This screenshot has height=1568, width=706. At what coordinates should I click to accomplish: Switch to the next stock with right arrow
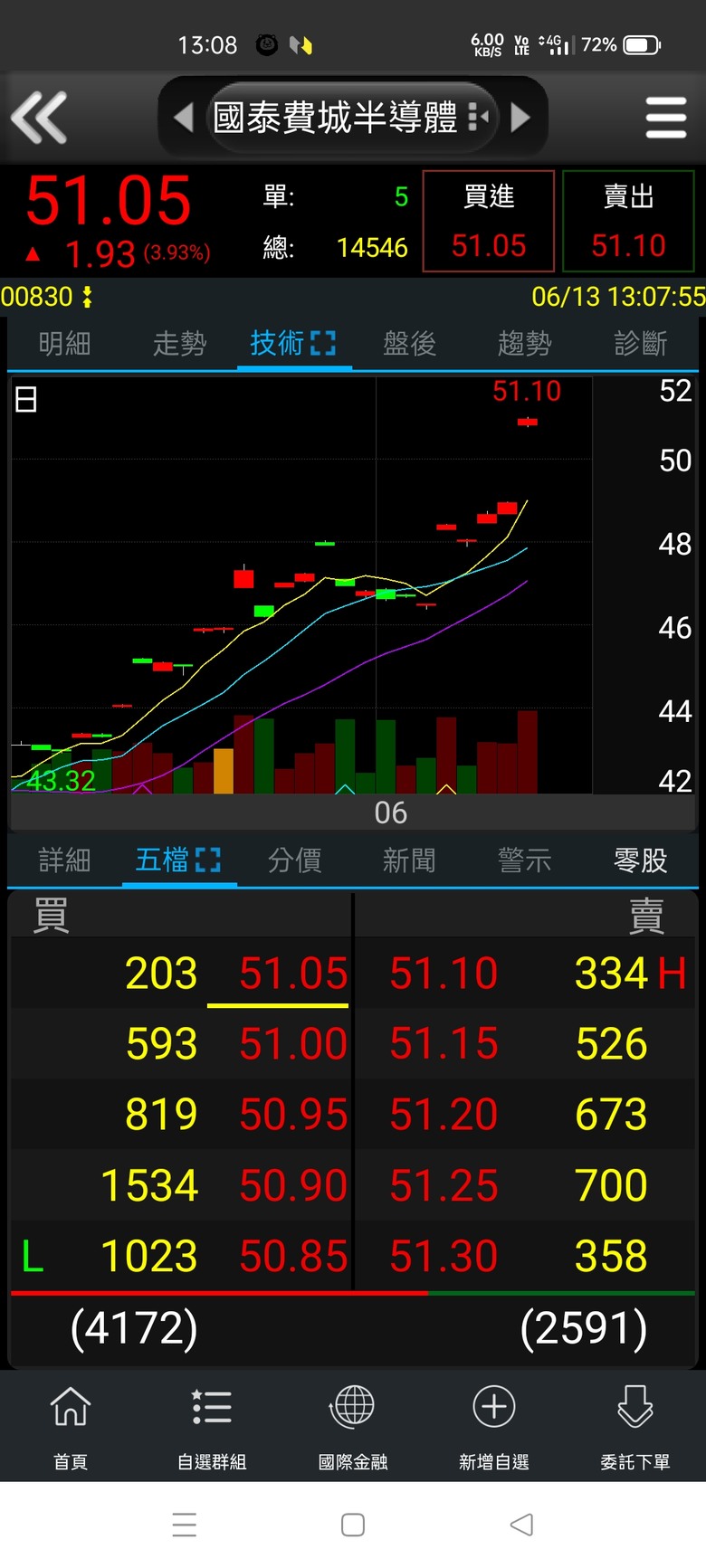point(520,118)
